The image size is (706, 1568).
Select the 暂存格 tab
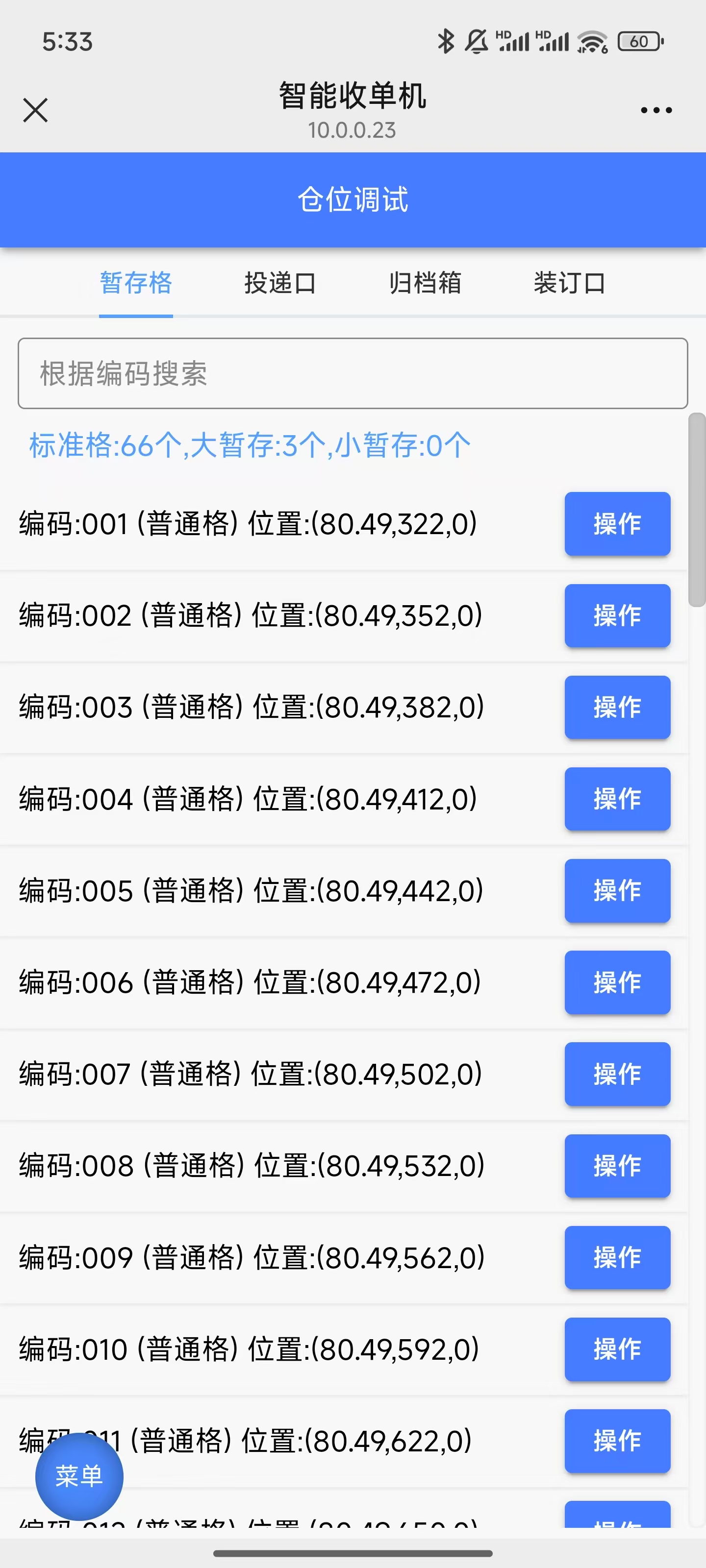pyautogui.click(x=136, y=283)
